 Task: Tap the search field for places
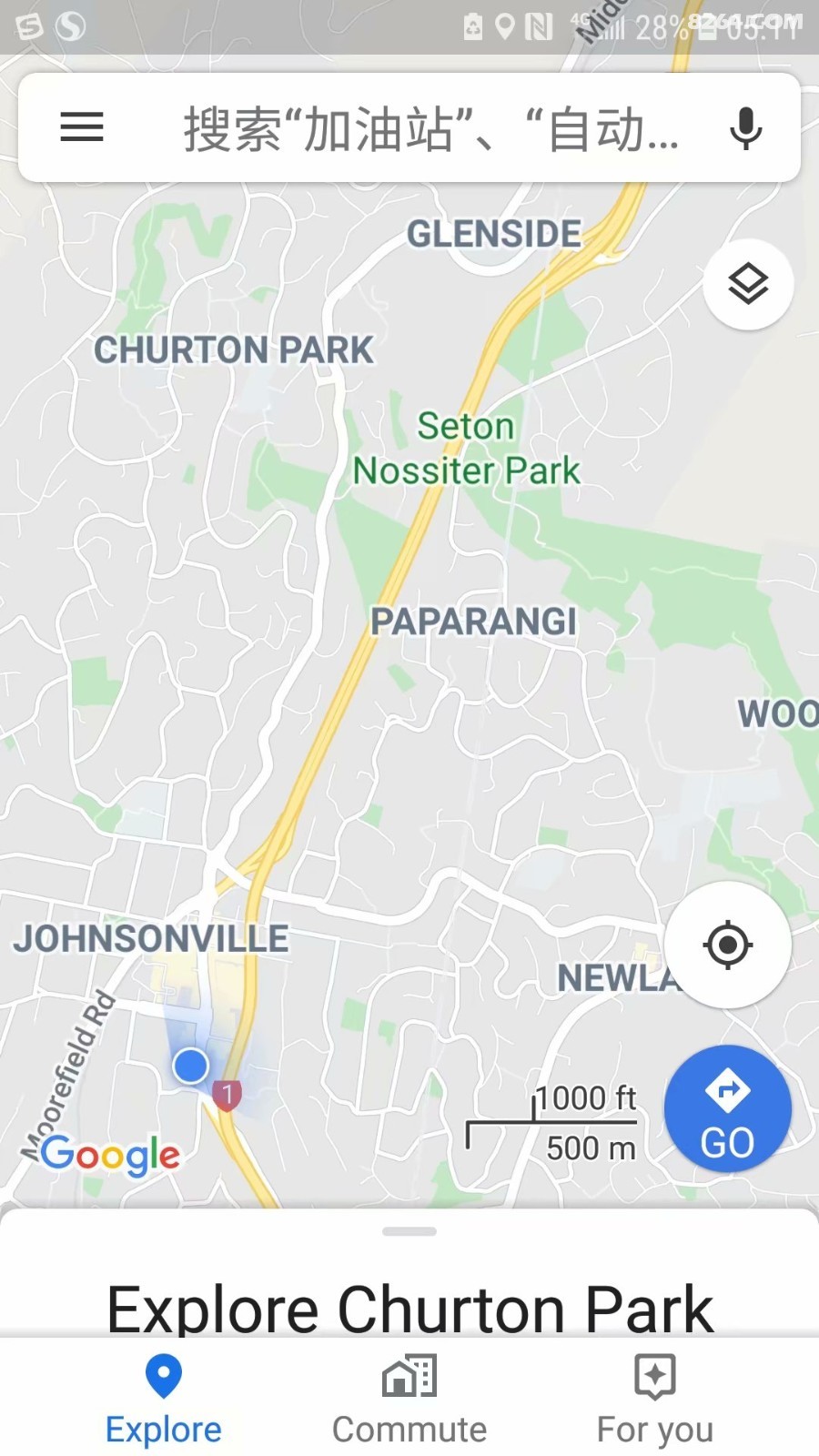[x=431, y=128]
